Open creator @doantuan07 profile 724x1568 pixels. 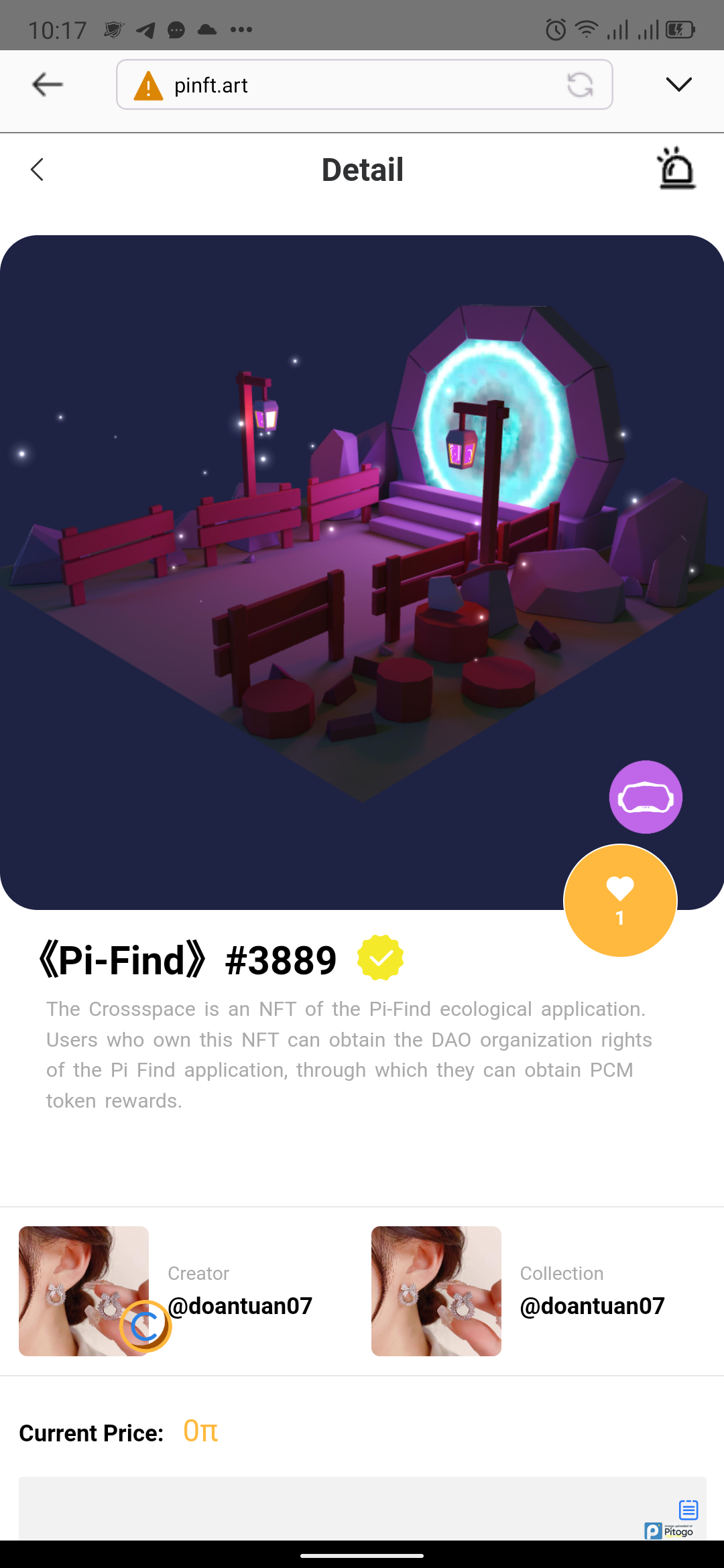point(239,1305)
